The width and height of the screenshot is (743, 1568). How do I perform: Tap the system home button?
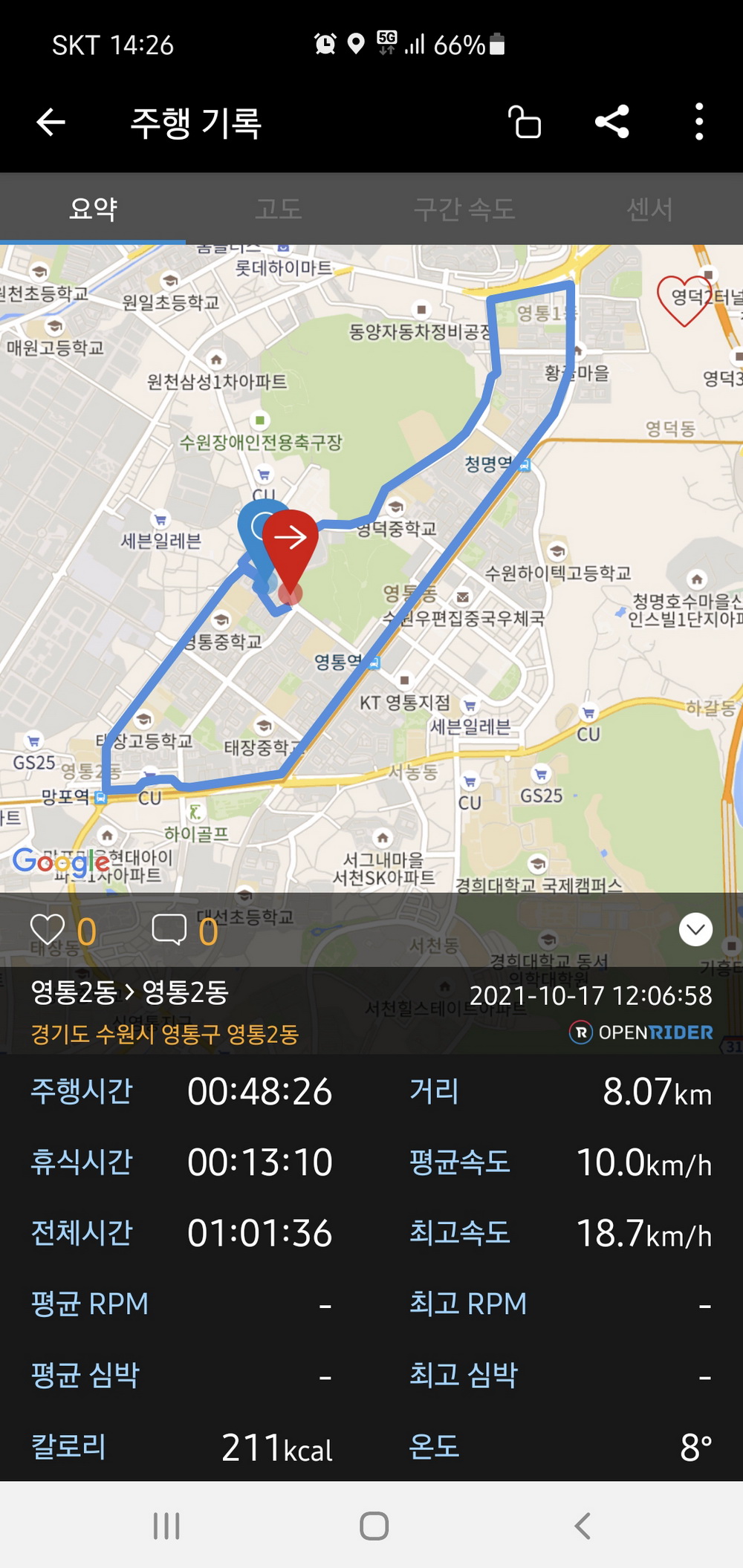coord(374,1526)
